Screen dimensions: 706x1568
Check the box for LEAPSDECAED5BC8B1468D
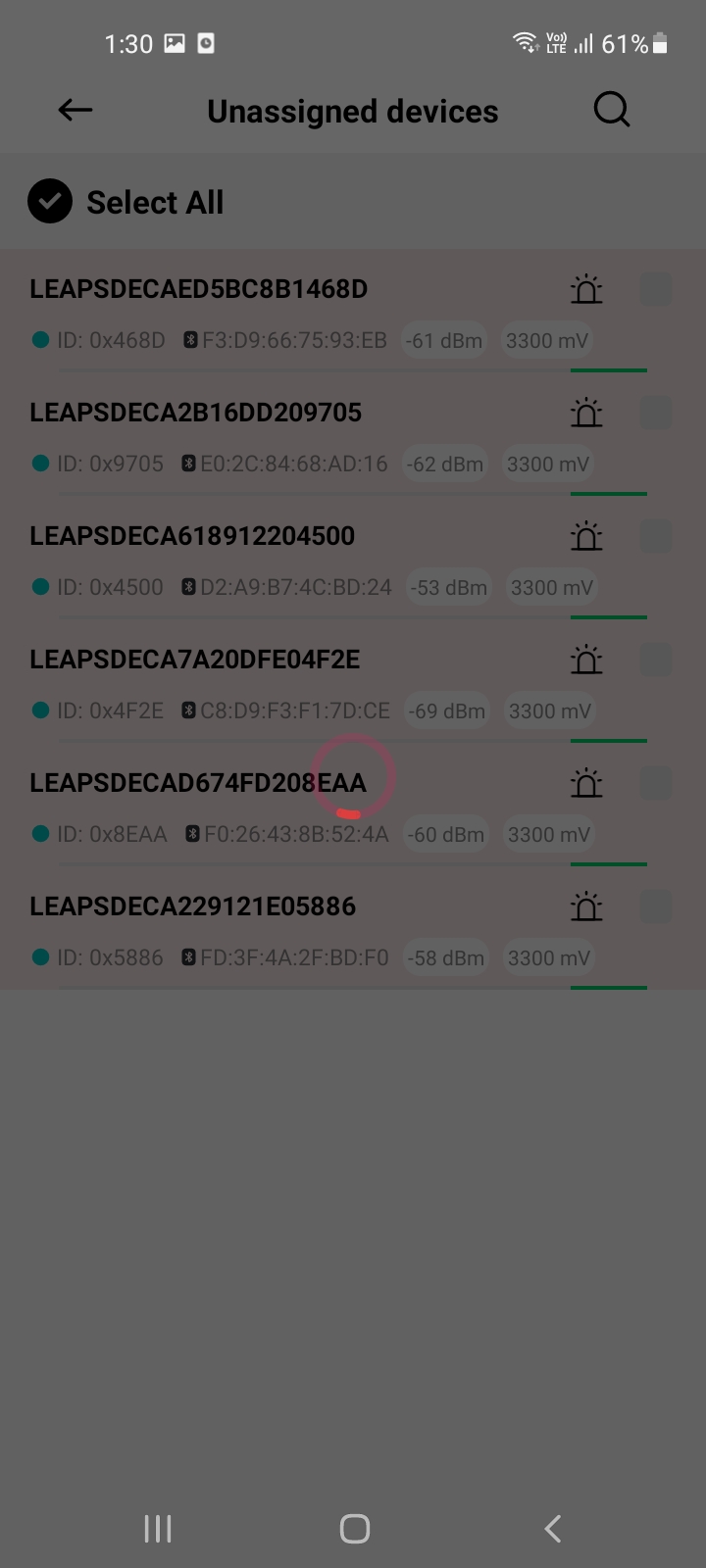click(x=656, y=289)
